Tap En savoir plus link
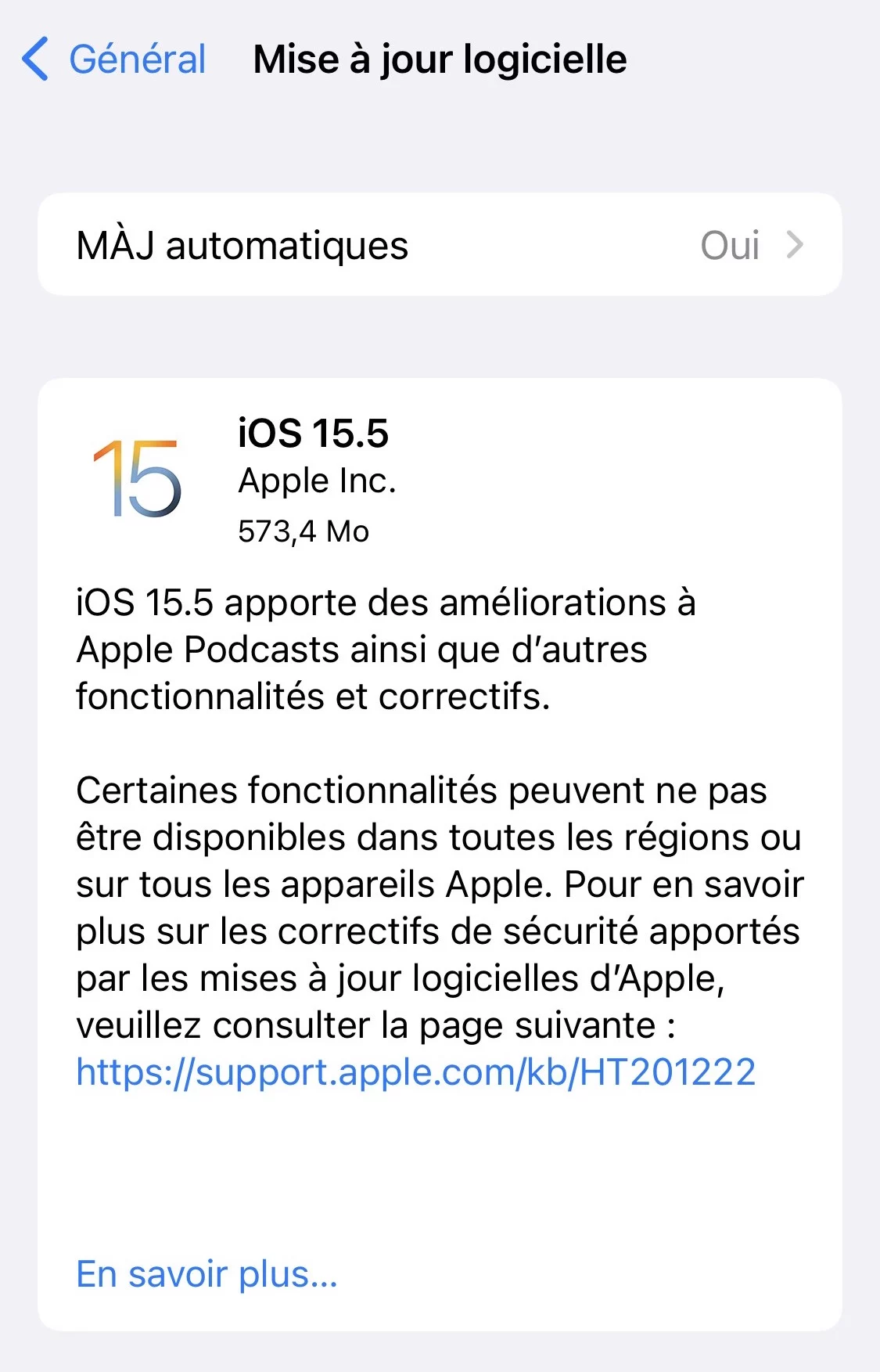The width and height of the screenshot is (880, 1372). [207, 1273]
